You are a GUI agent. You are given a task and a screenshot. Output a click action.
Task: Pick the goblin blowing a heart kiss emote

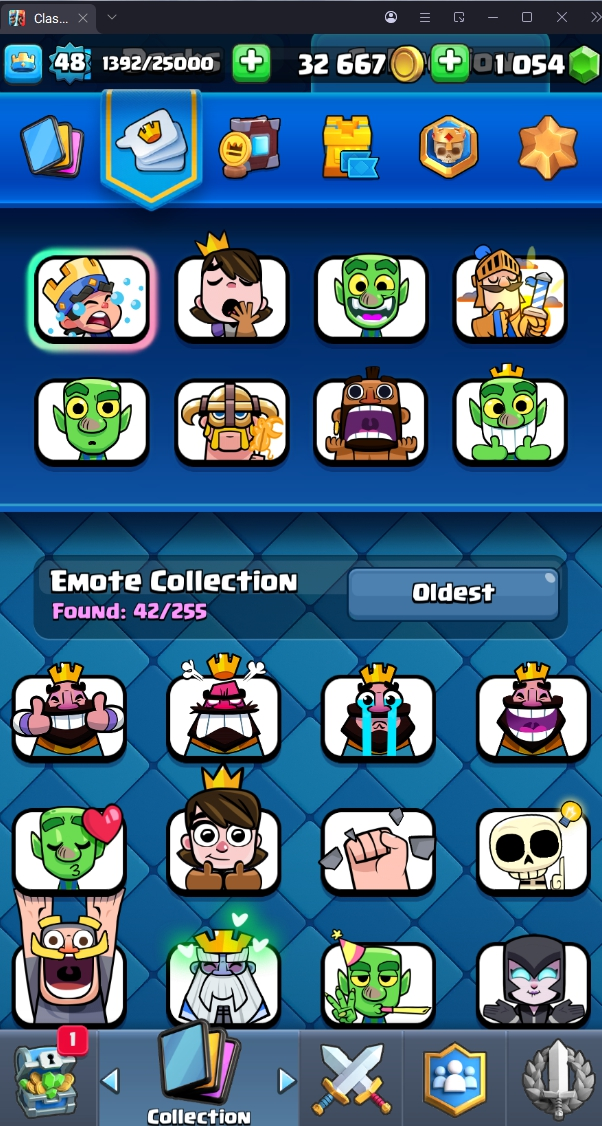(69, 848)
